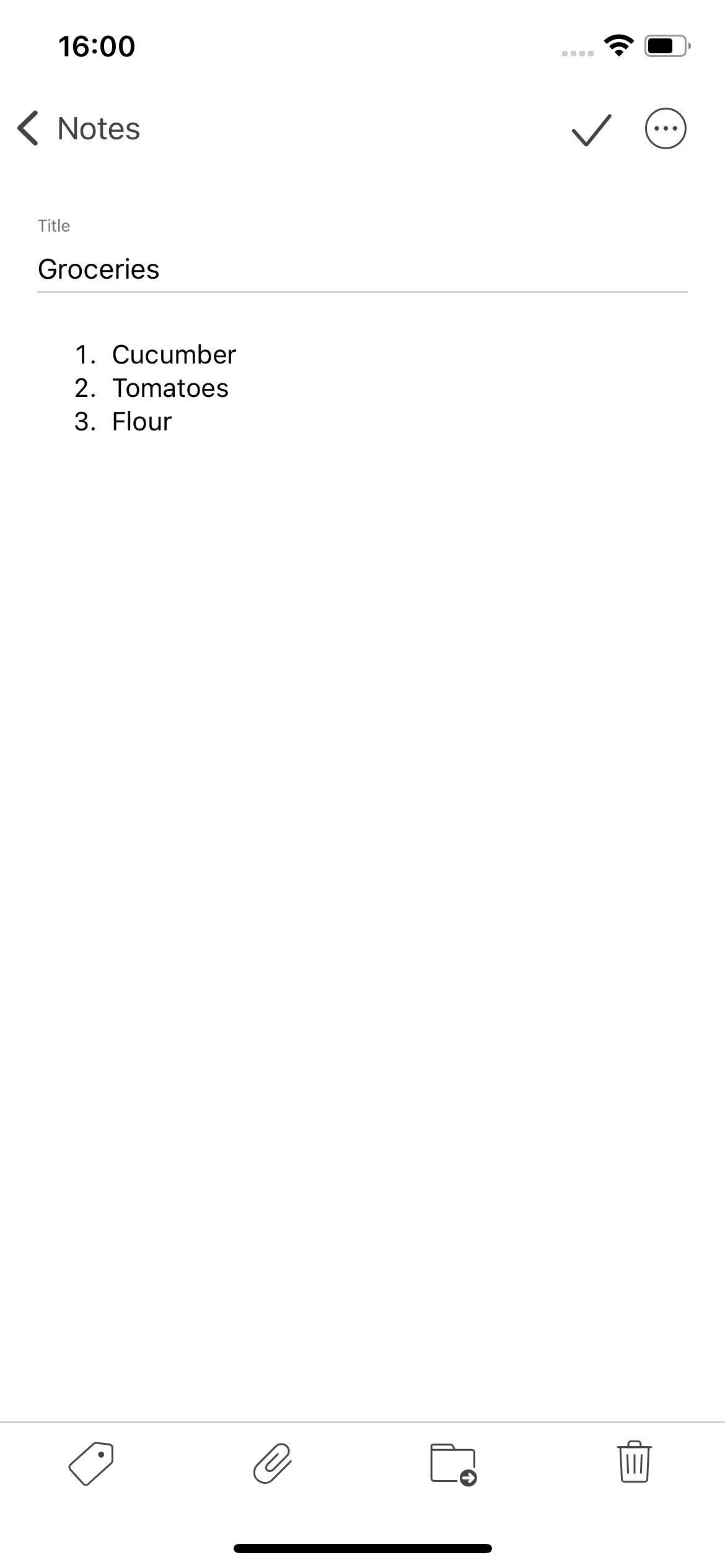
Task: Add a tag to this note
Action: click(x=91, y=1464)
